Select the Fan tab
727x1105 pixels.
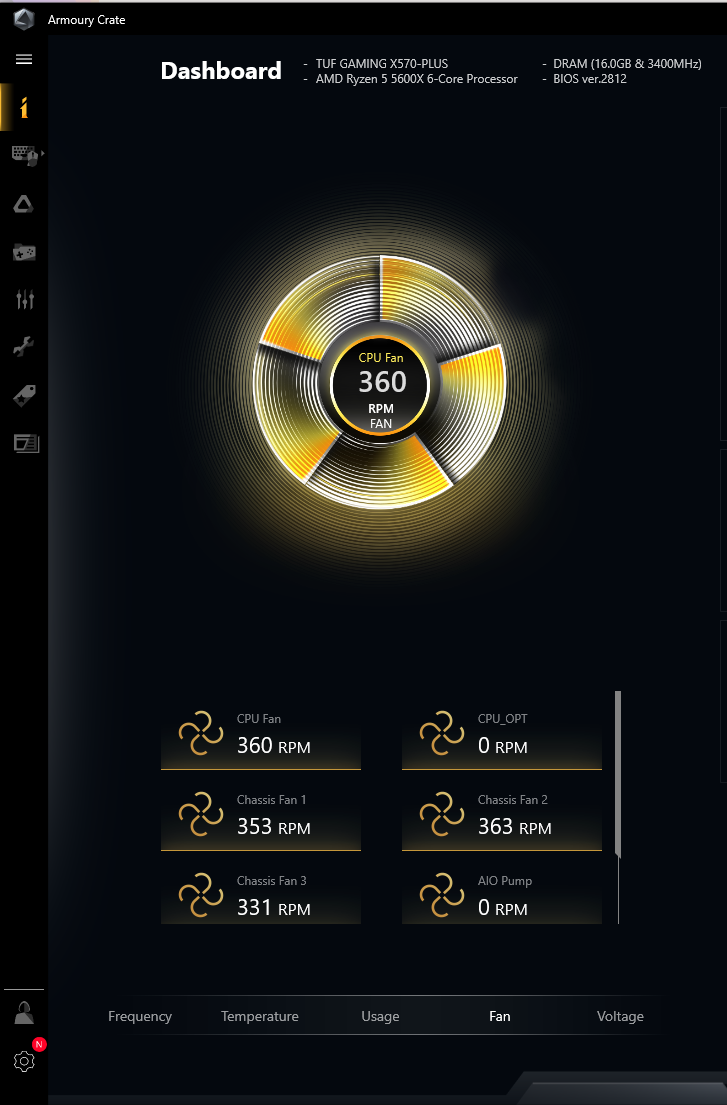(500, 1016)
